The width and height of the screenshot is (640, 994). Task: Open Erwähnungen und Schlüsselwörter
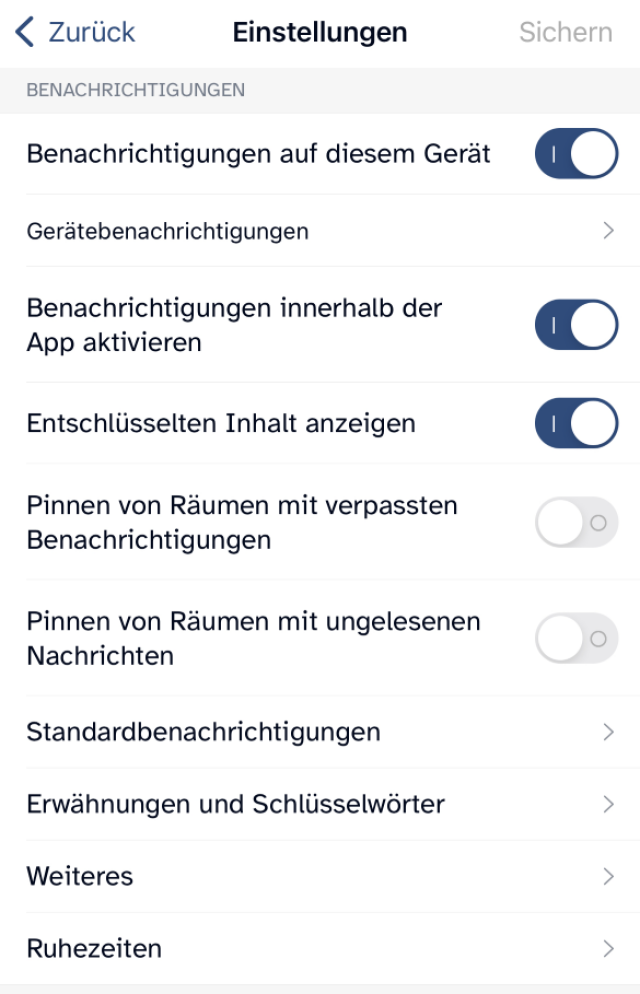click(320, 804)
